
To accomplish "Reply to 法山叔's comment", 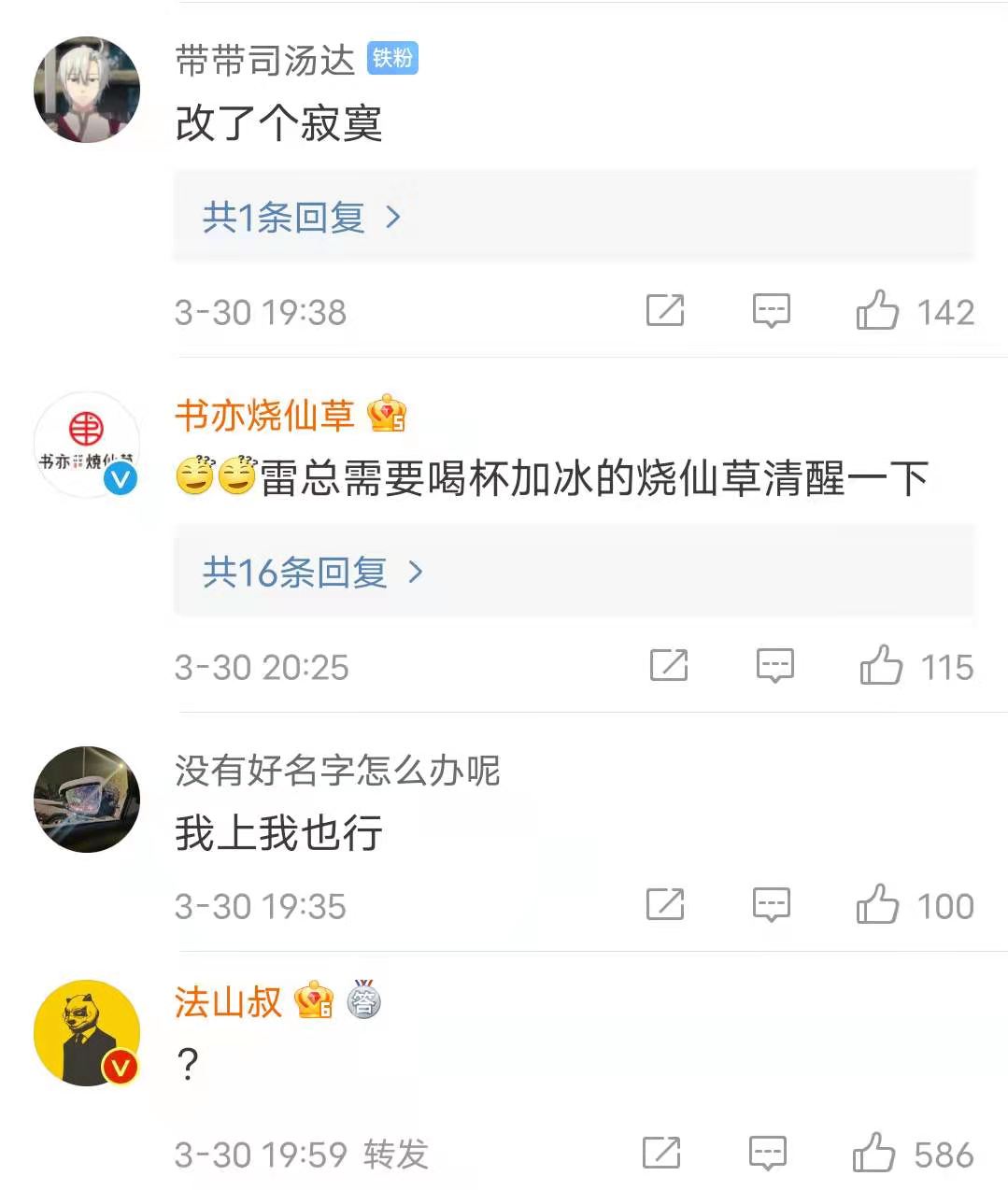I will (x=768, y=1153).
